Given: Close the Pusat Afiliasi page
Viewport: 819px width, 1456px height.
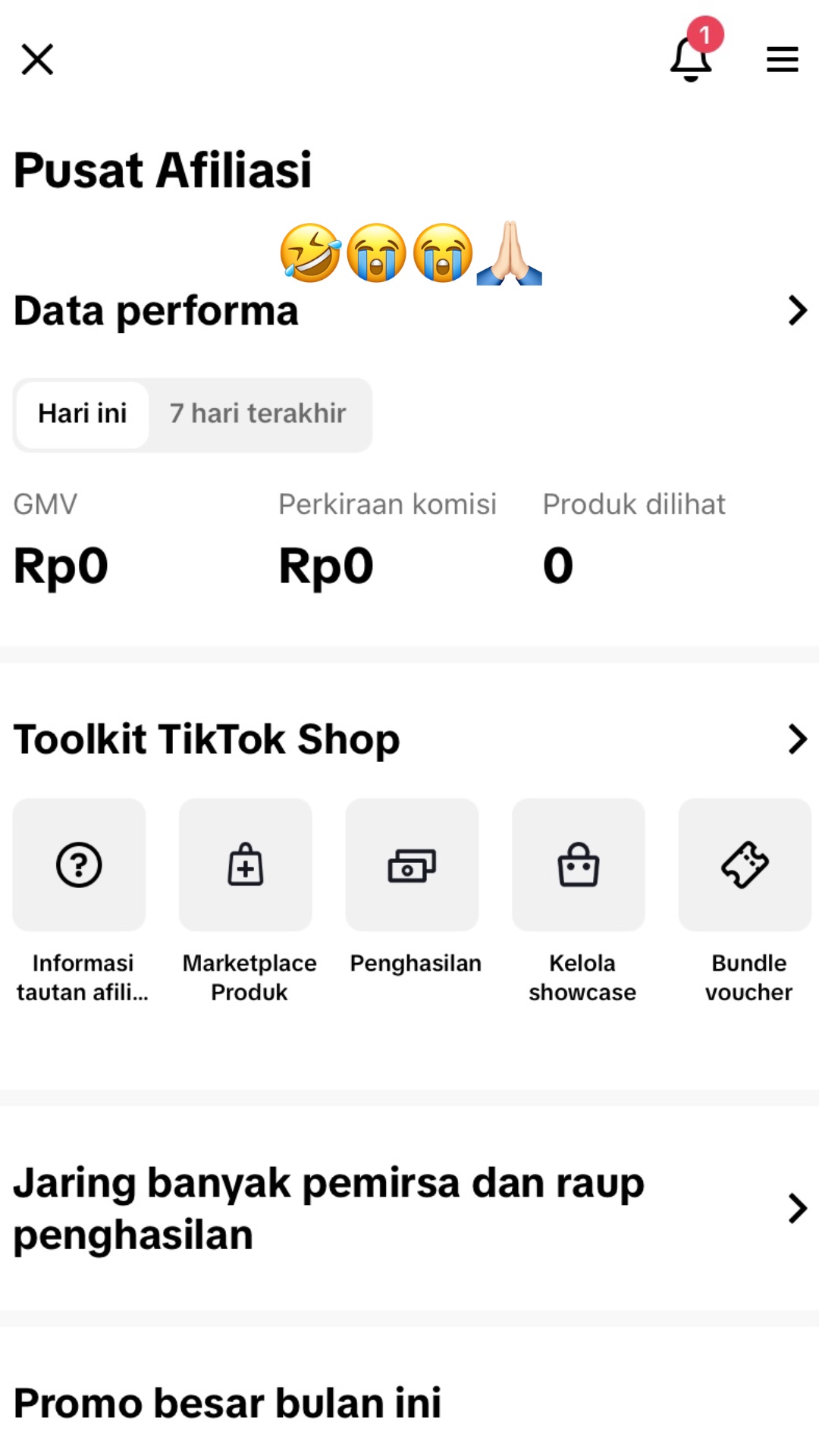Looking at the screenshot, I should (x=37, y=59).
